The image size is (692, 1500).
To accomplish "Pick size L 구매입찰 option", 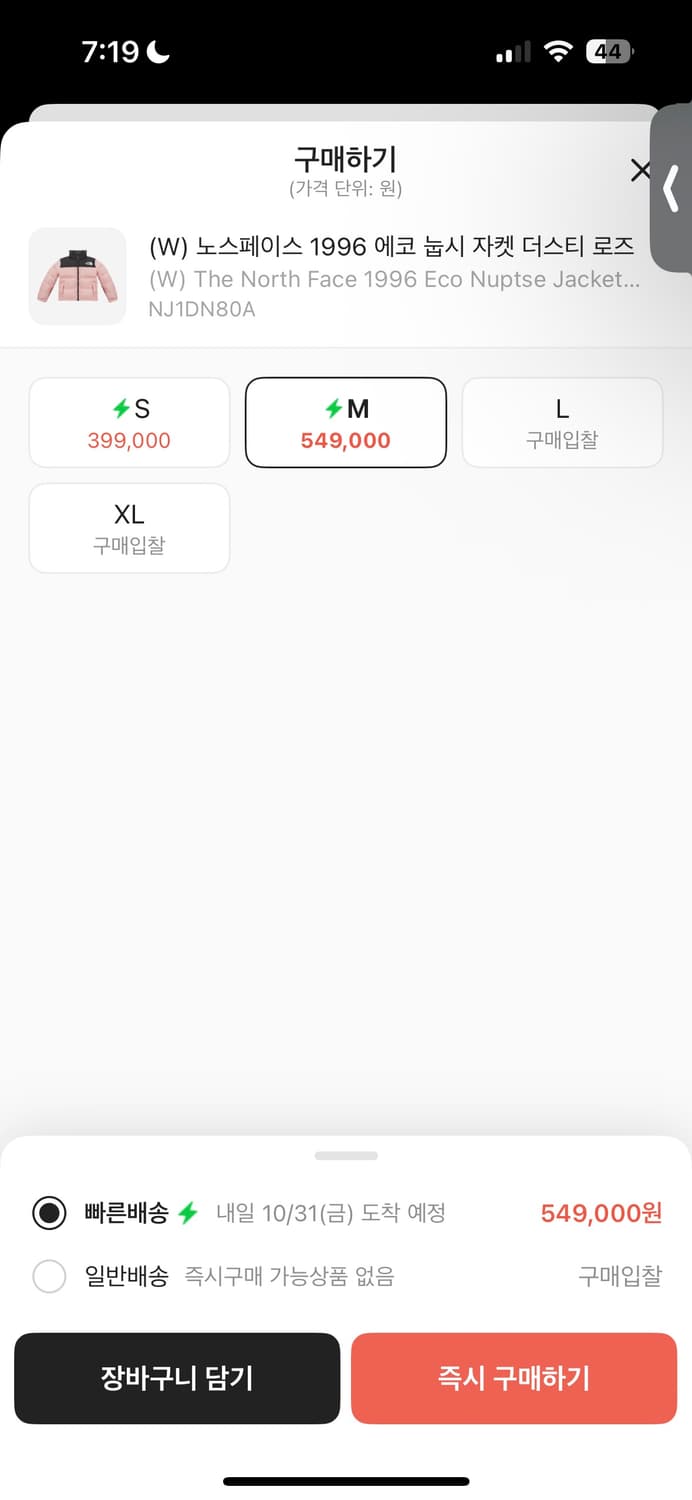I will coord(562,423).
